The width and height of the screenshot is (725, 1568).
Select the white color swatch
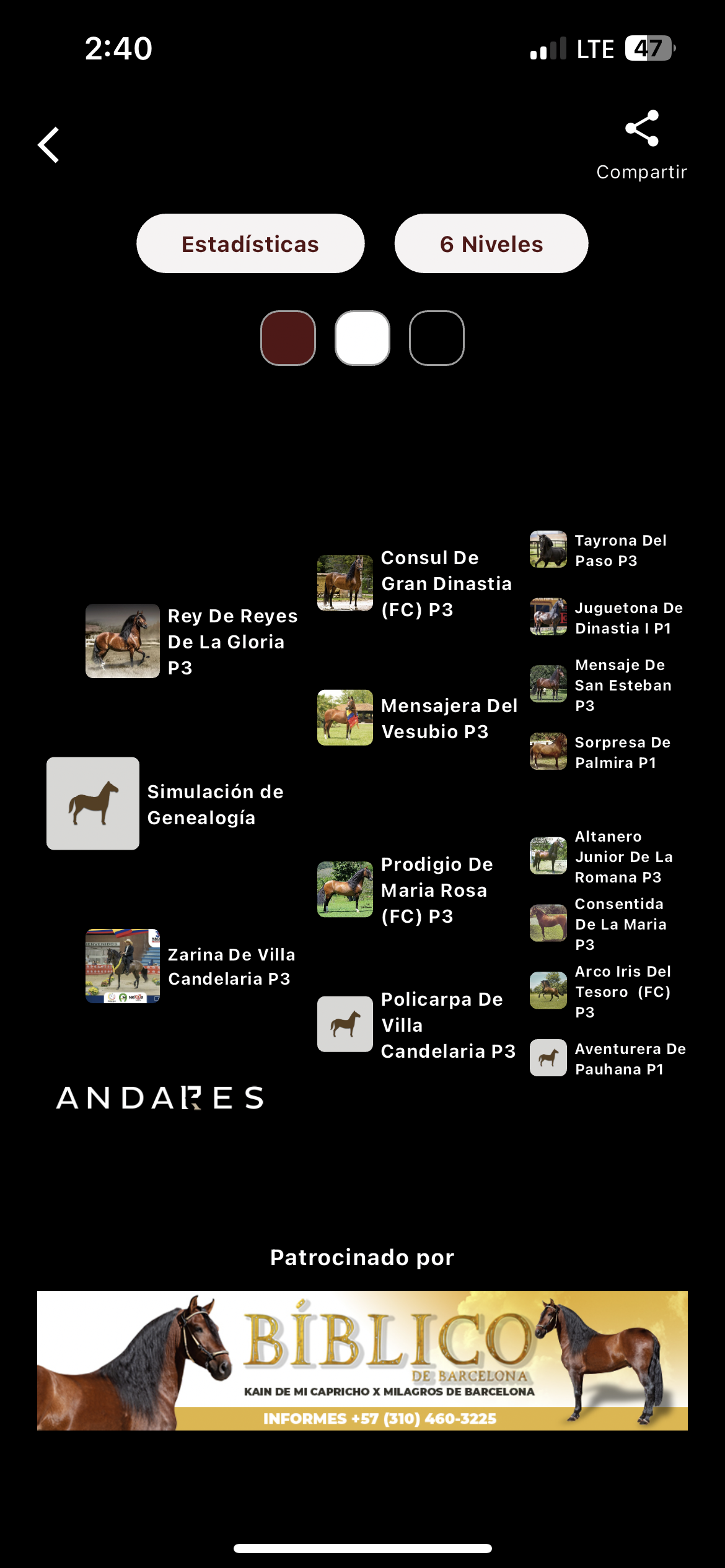(362, 338)
